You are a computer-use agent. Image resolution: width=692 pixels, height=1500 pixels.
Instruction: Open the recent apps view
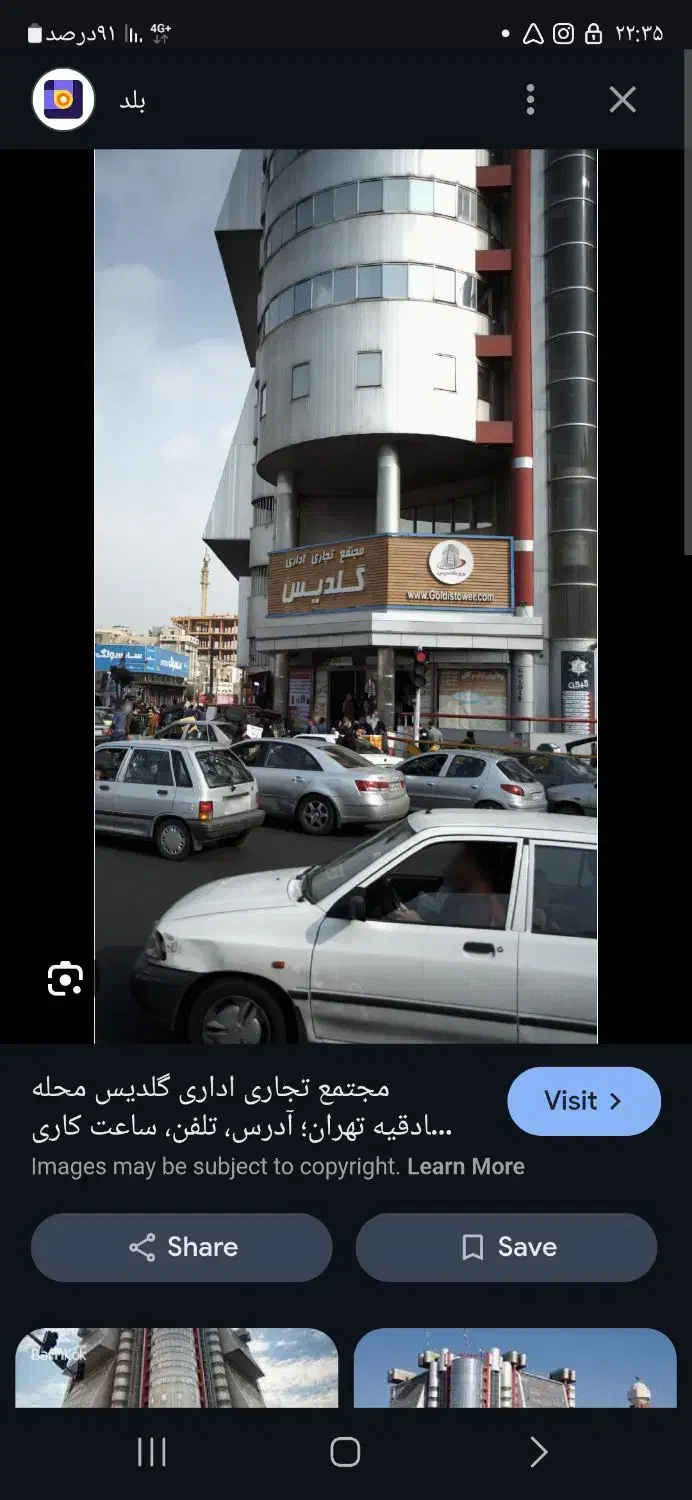(x=151, y=1452)
